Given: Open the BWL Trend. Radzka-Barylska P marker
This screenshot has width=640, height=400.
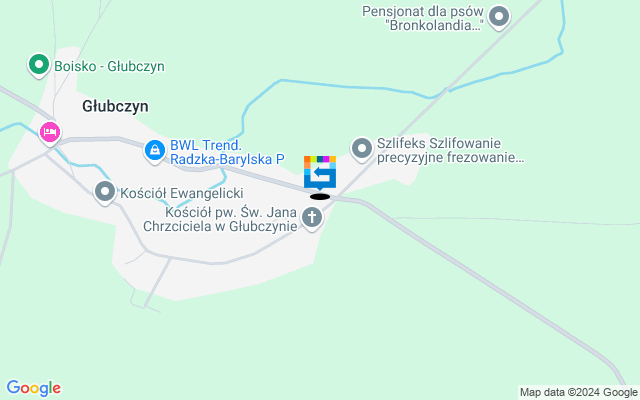Looking at the screenshot, I should click(x=154, y=151).
